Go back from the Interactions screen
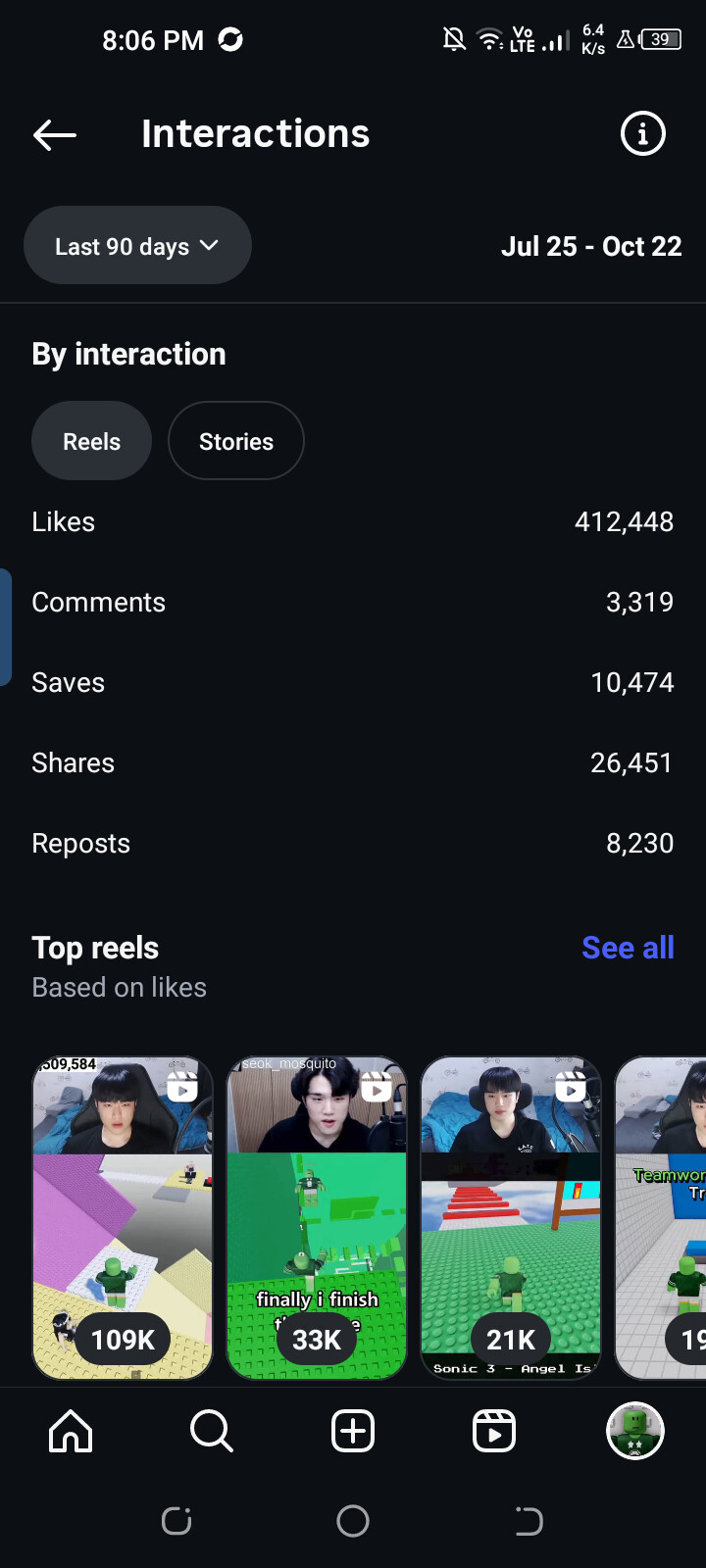Screen dimensions: 706x1568 click(55, 135)
